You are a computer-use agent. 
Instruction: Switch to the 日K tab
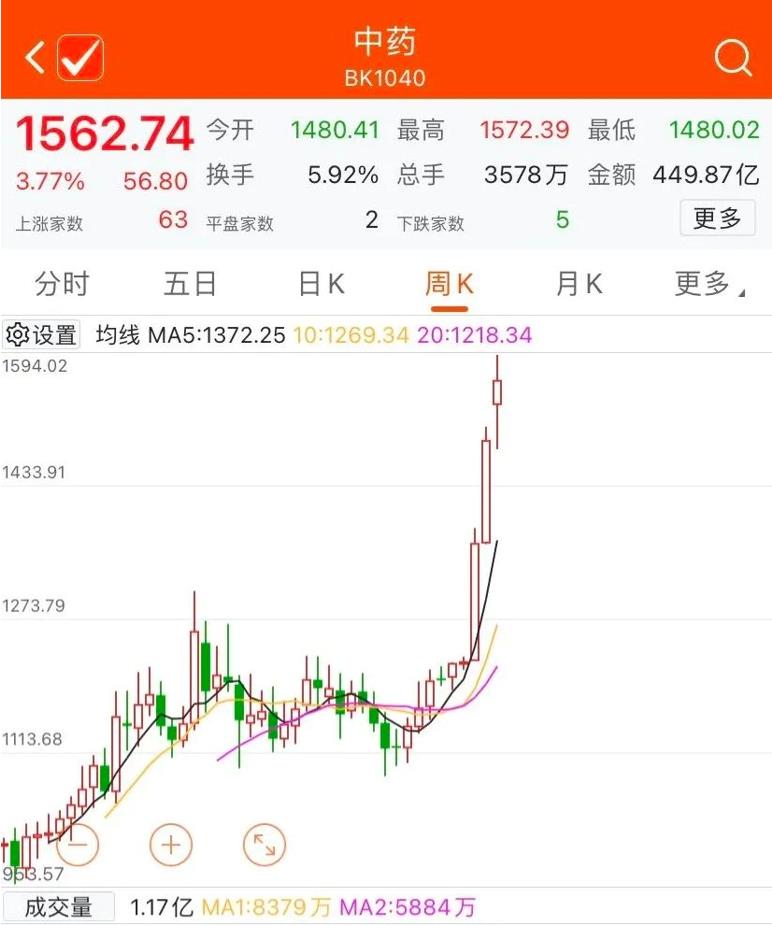[321, 285]
